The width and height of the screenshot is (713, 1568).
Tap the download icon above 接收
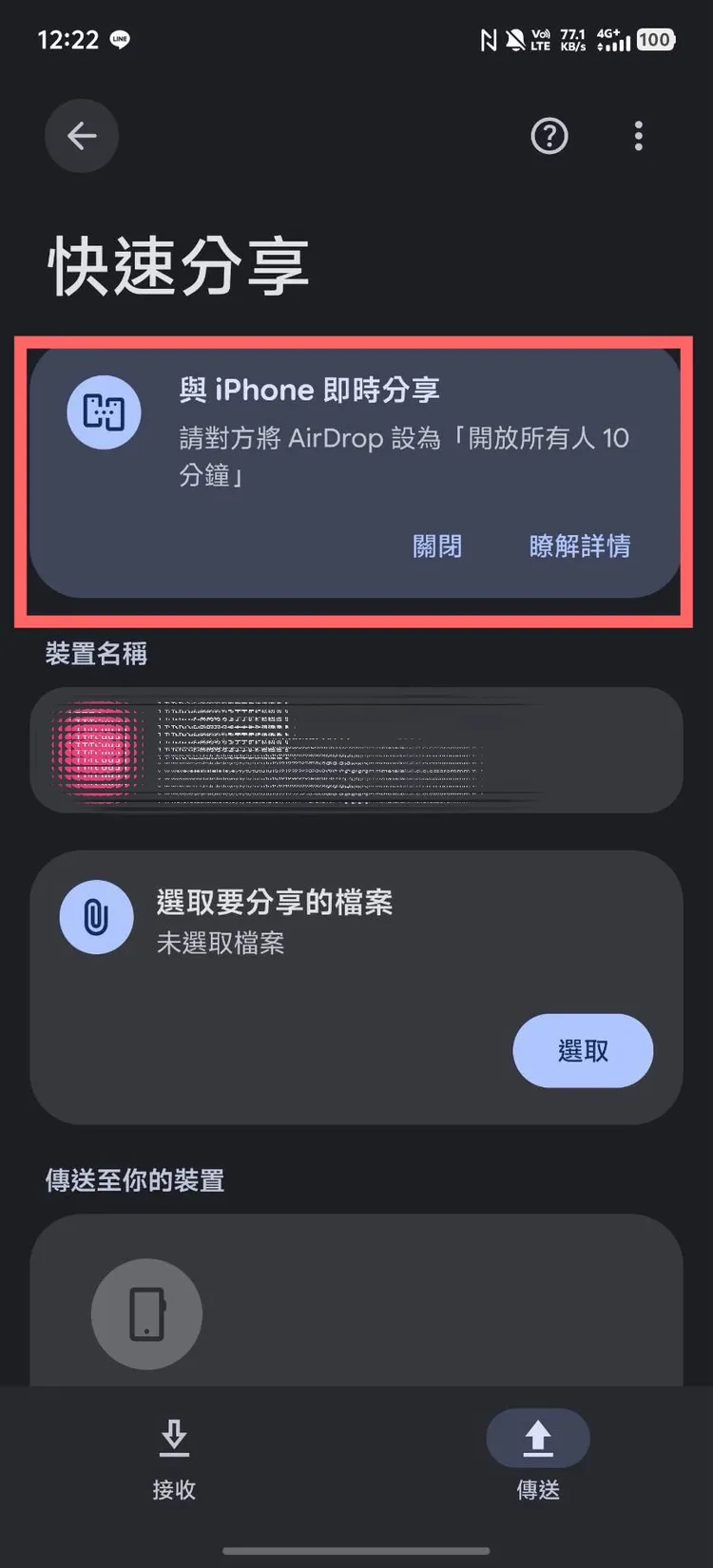174,1438
